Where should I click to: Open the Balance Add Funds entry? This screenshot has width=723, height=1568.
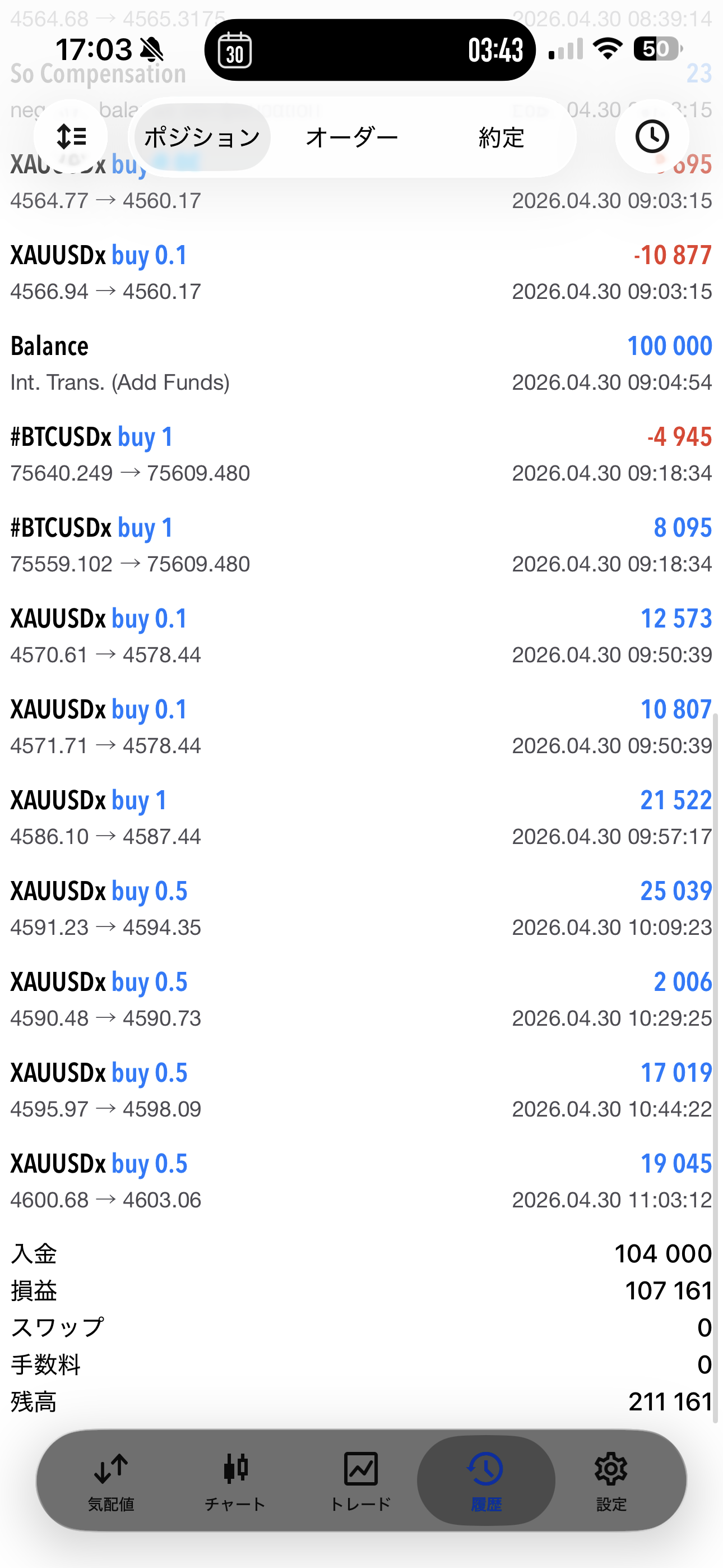pyautogui.click(x=361, y=363)
